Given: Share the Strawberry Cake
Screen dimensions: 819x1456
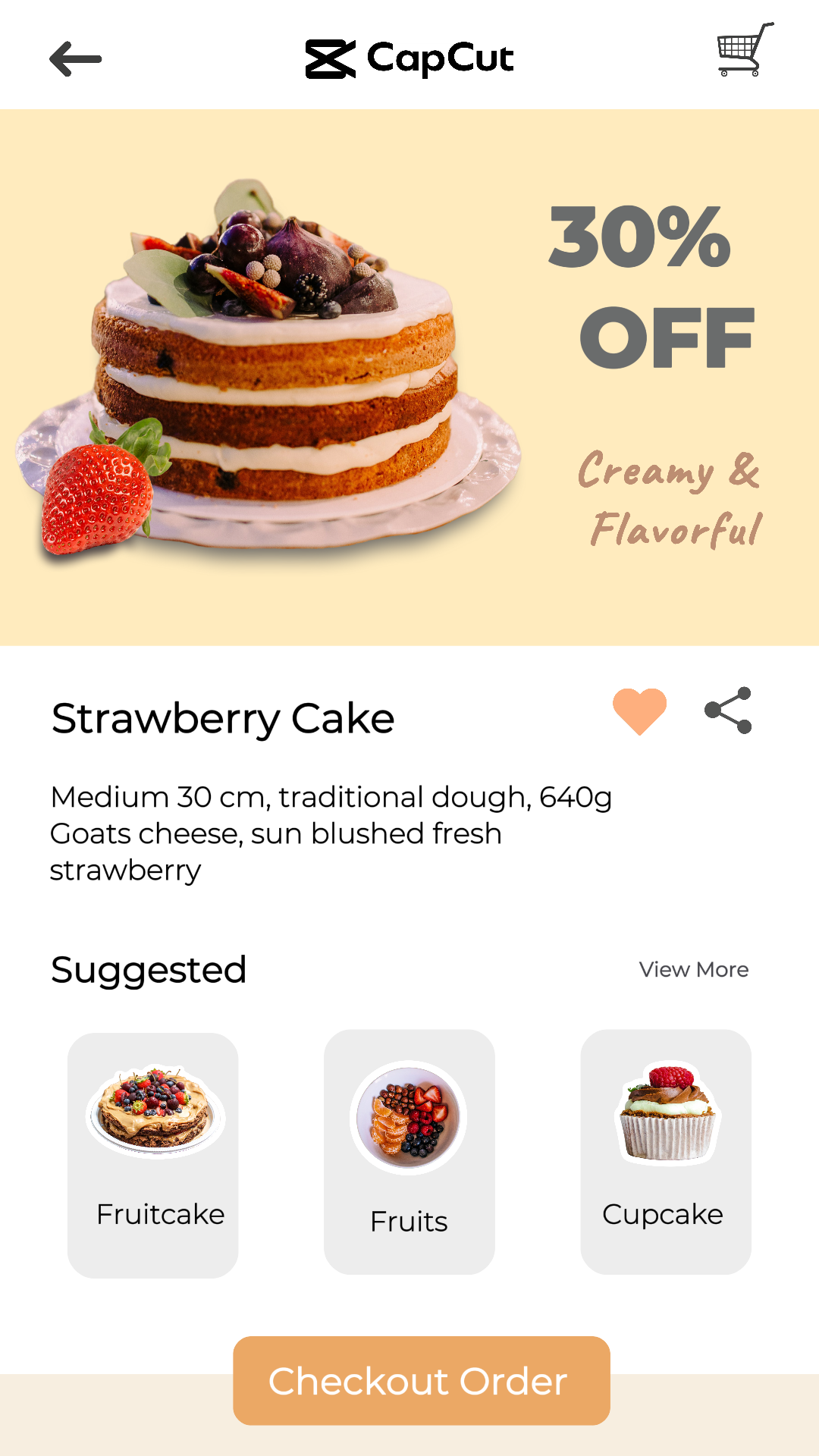Looking at the screenshot, I should [x=728, y=711].
